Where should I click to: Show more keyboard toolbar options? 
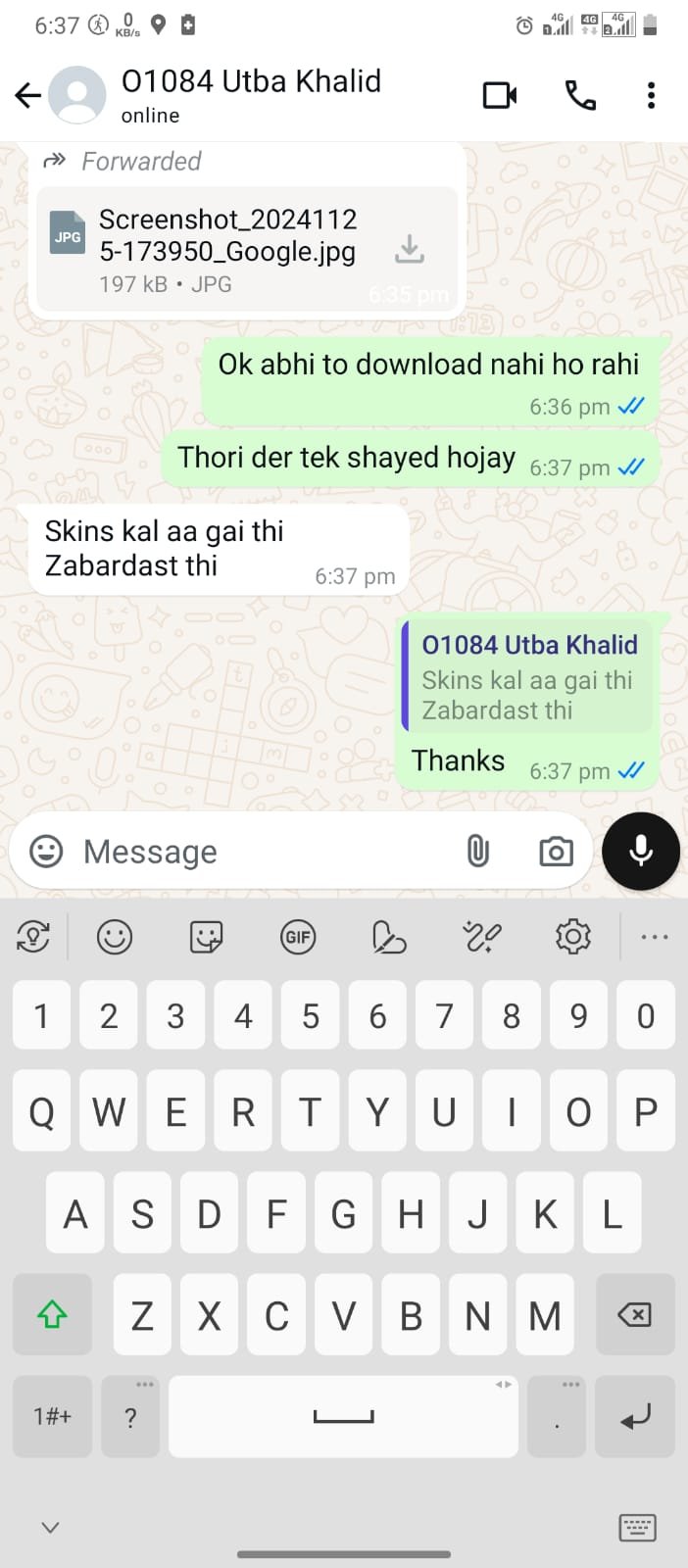tap(654, 938)
